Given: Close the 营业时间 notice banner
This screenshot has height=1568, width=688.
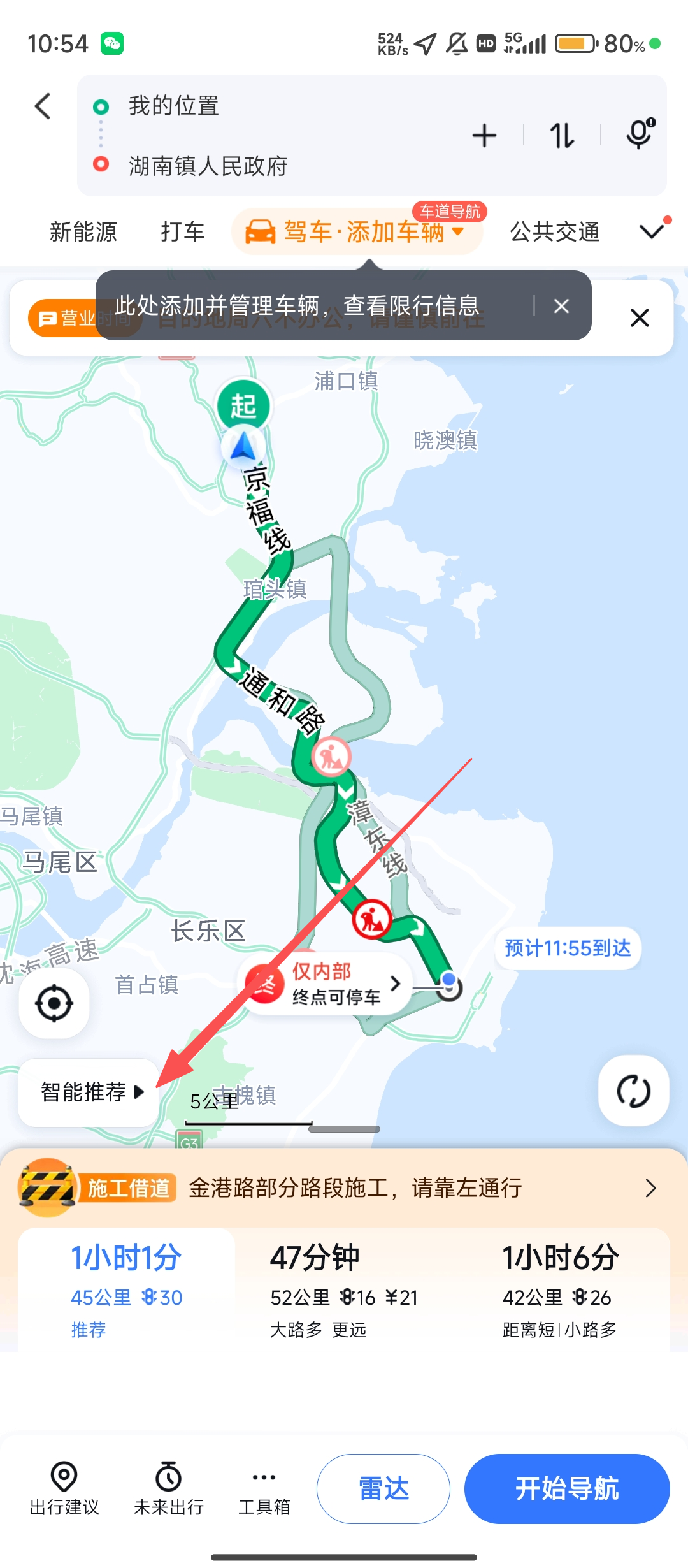Looking at the screenshot, I should click(640, 317).
